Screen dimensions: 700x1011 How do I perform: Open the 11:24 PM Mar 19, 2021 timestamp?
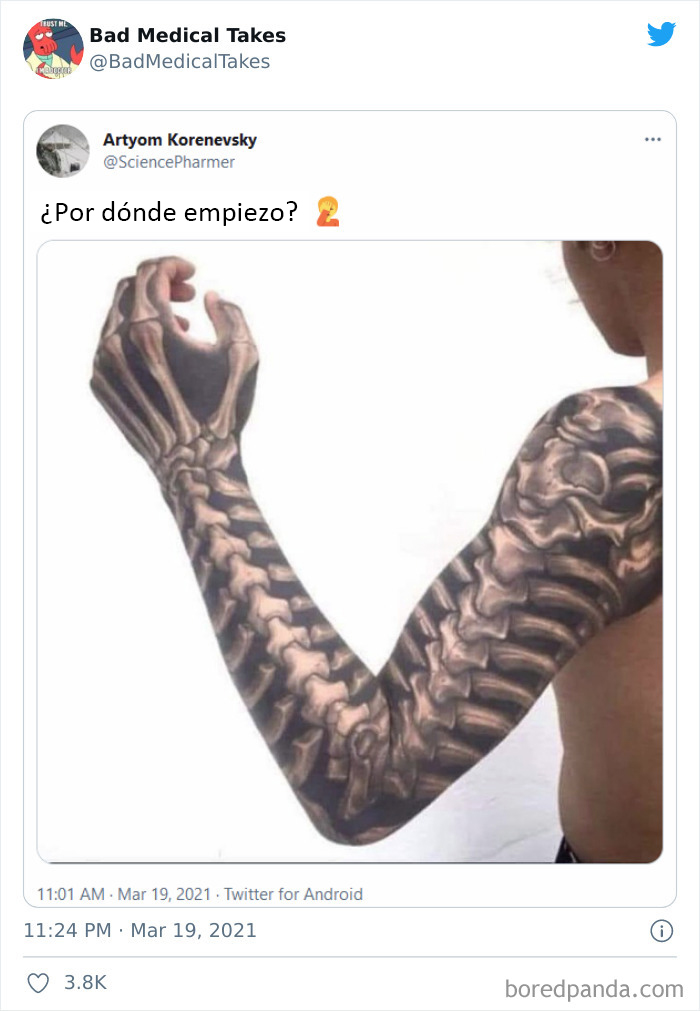[139, 930]
